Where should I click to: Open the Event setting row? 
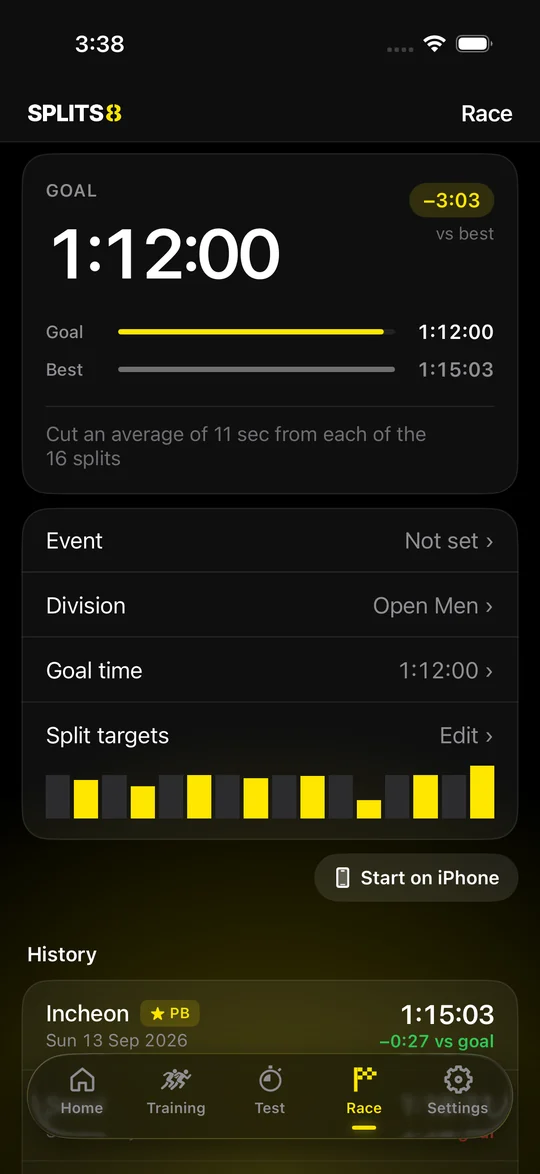(x=270, y=541)
